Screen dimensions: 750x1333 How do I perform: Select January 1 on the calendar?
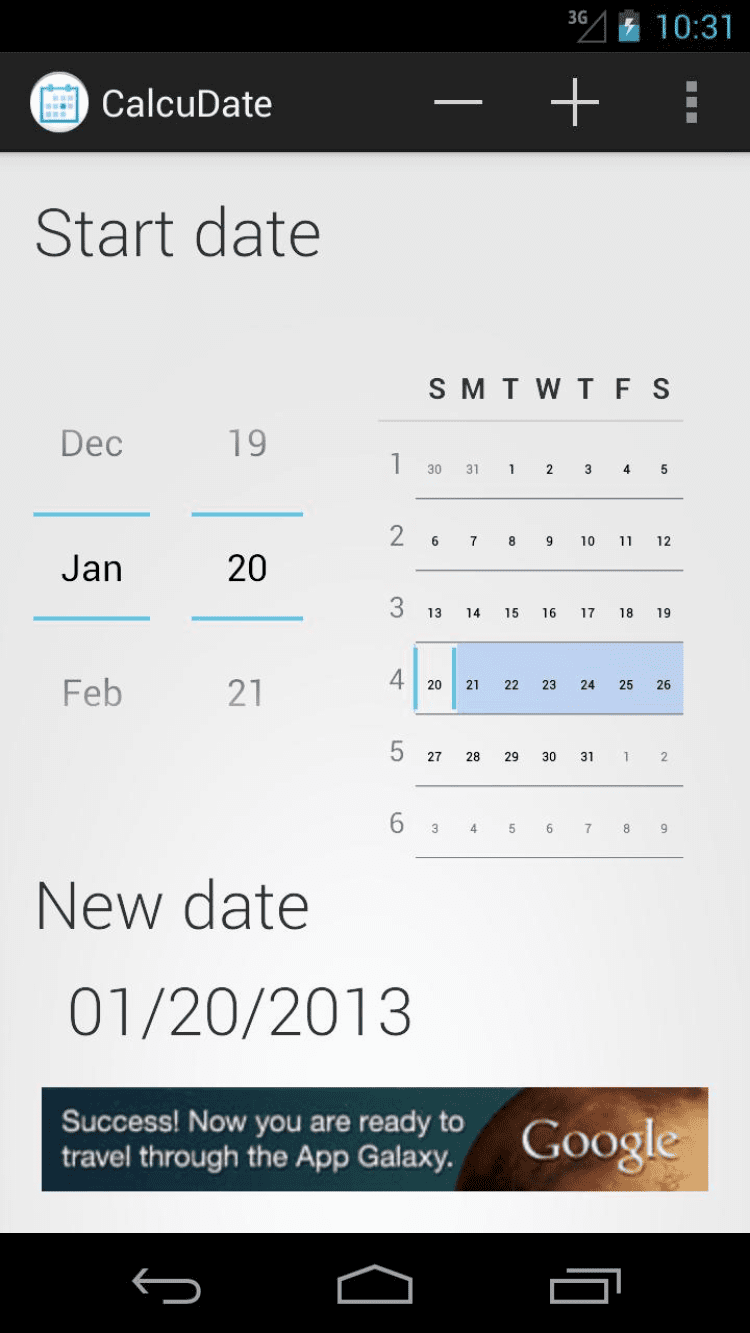click(511, 469)
